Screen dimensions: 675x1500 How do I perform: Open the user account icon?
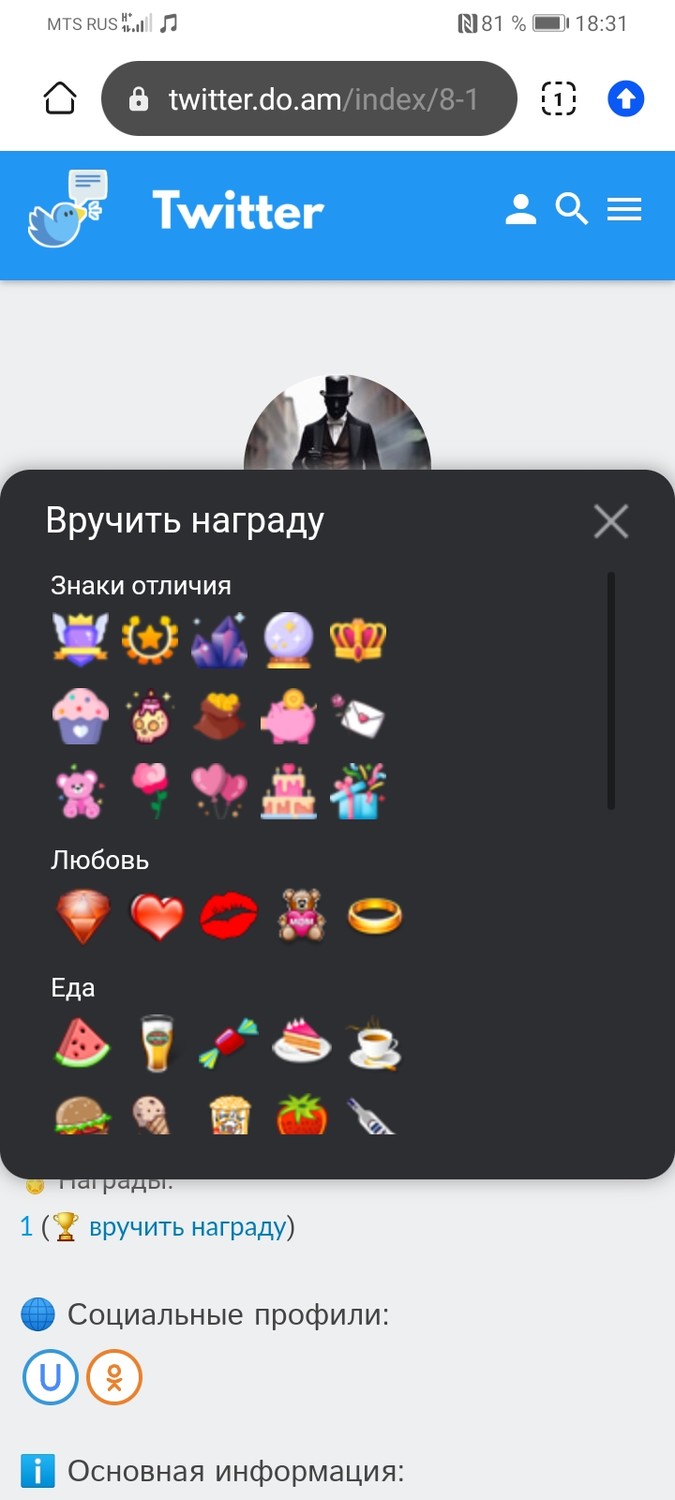coord(521,209)
